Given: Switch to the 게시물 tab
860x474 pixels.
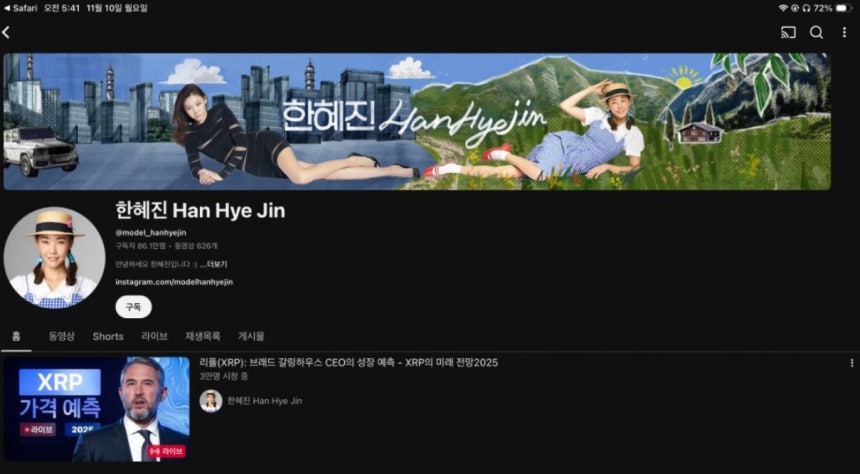Looking at the screenshot, I should click(251, 337).
